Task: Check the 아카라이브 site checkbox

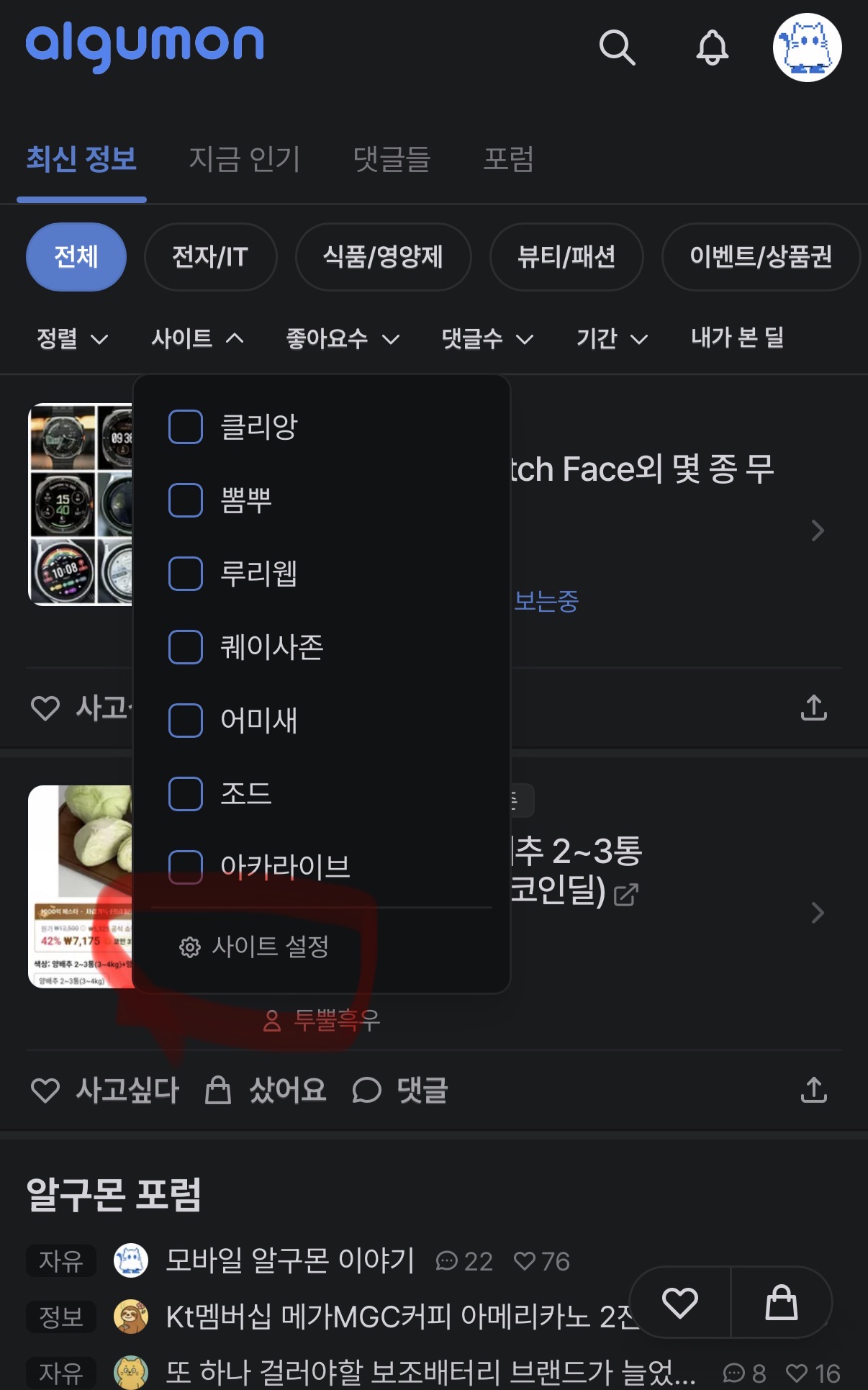Action: 186,867
